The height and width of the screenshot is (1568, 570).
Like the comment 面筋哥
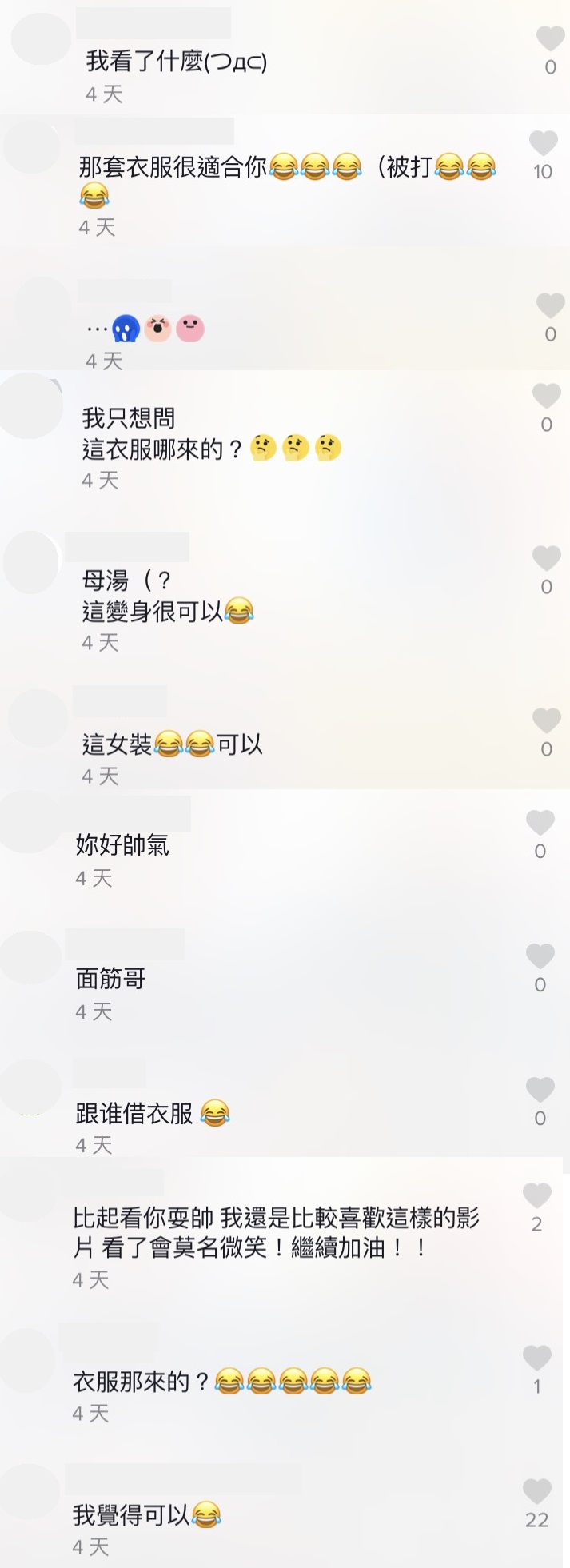click(540, 956)
